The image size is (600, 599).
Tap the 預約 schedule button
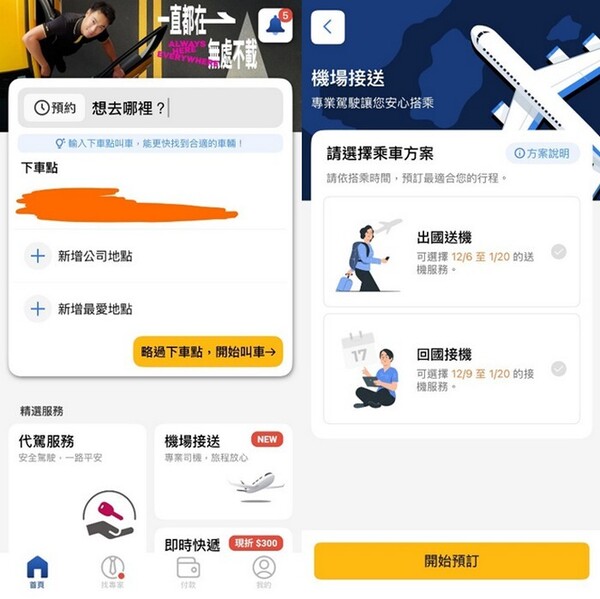coord(54,107)
